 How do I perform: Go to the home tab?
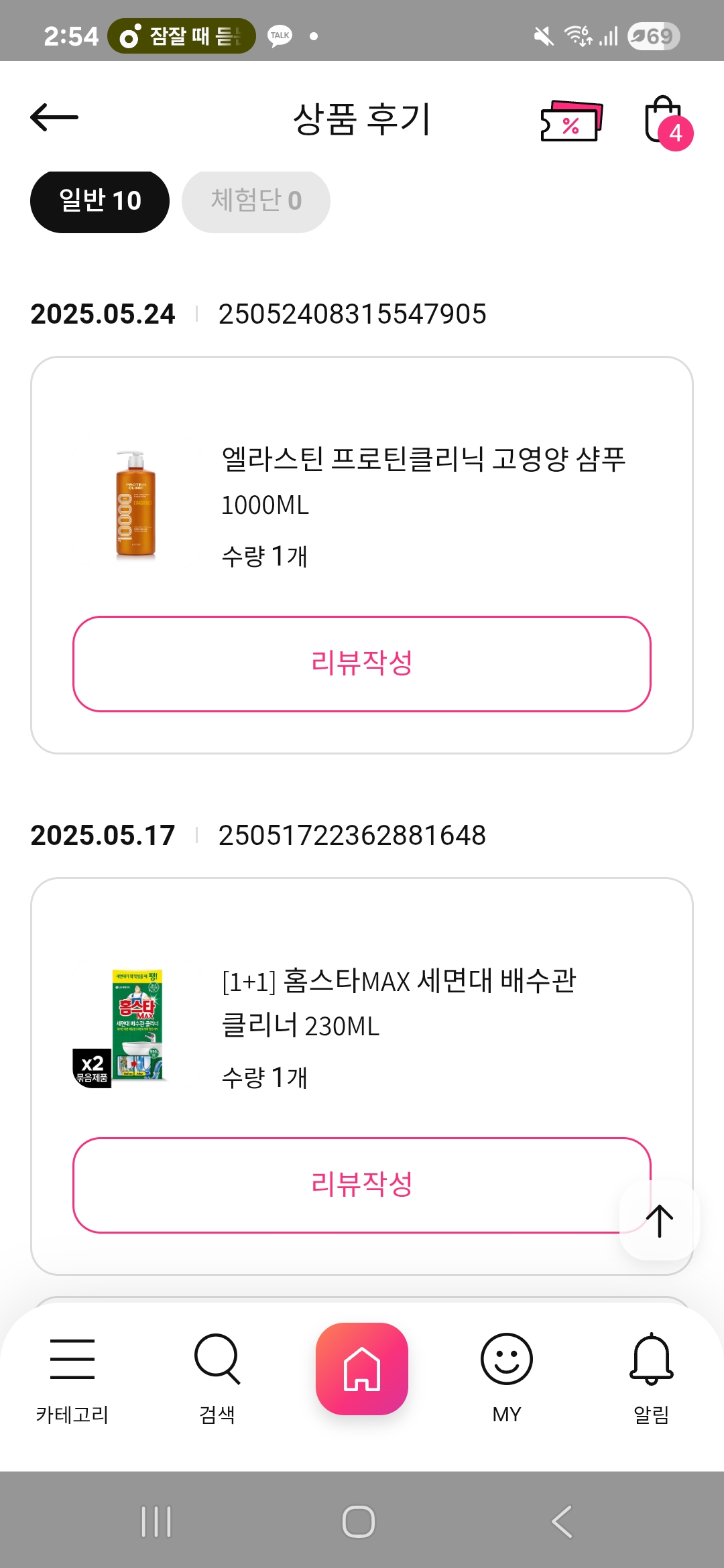click(362, 1369)
